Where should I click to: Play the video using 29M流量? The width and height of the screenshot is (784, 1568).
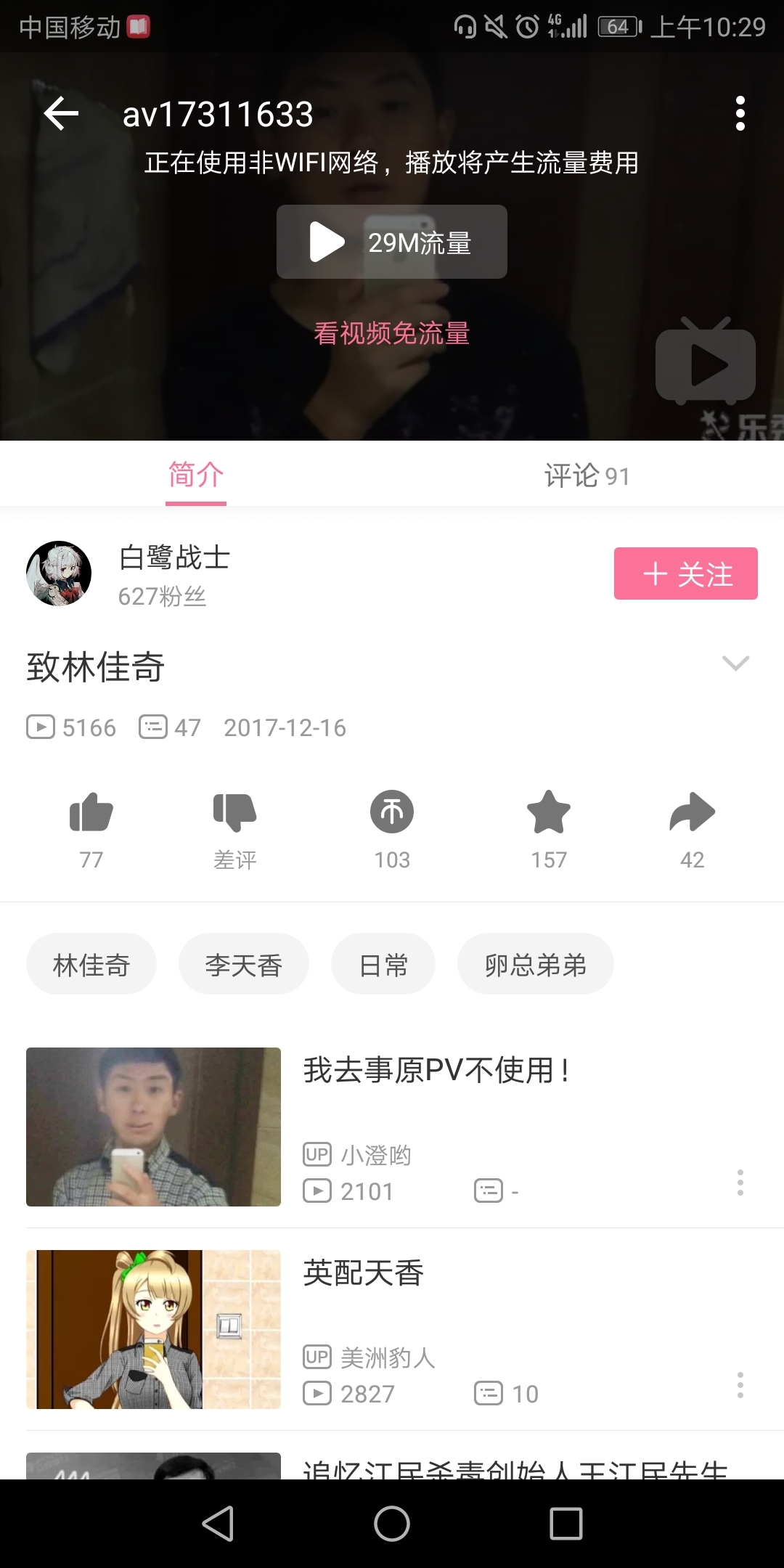tap(391, 242)
